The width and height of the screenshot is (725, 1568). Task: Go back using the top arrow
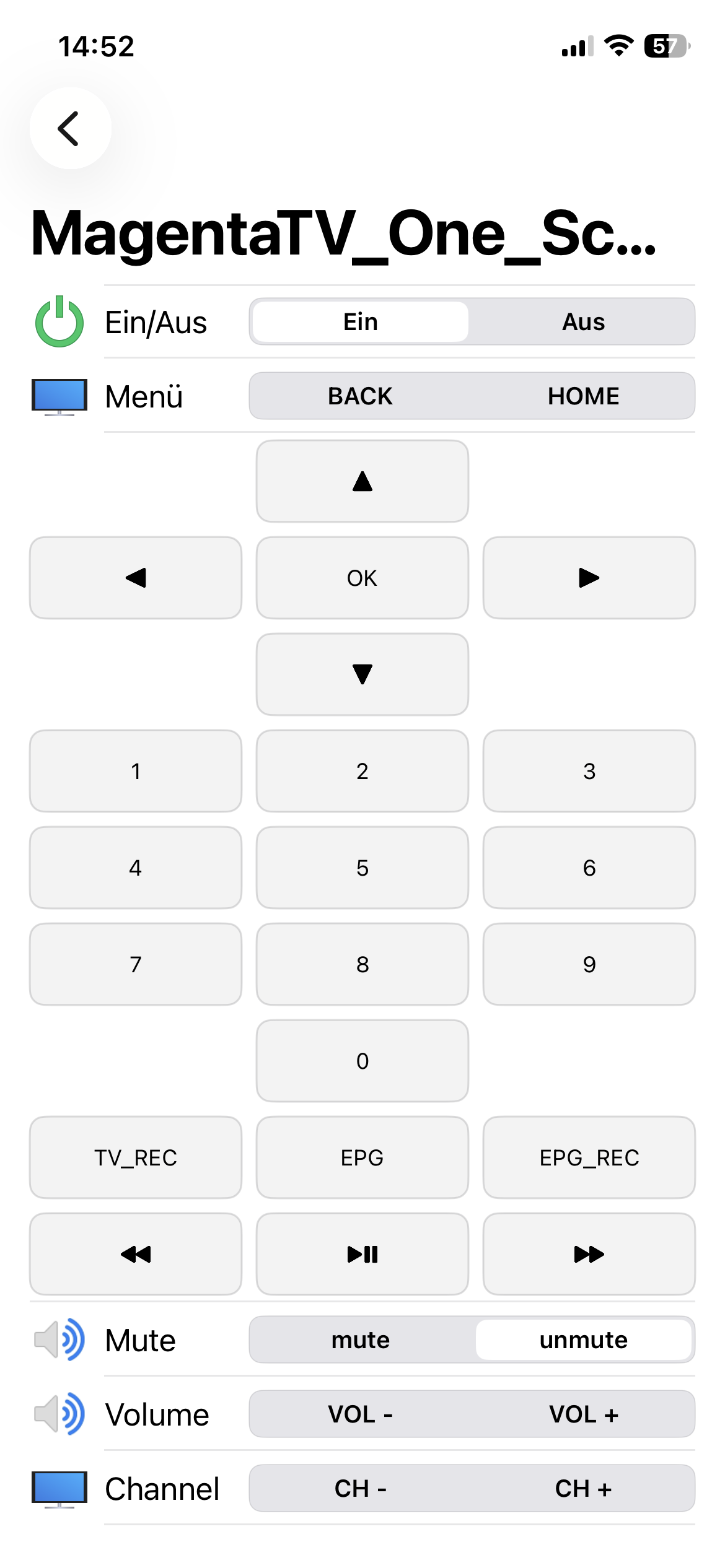(x=71, y=128)
